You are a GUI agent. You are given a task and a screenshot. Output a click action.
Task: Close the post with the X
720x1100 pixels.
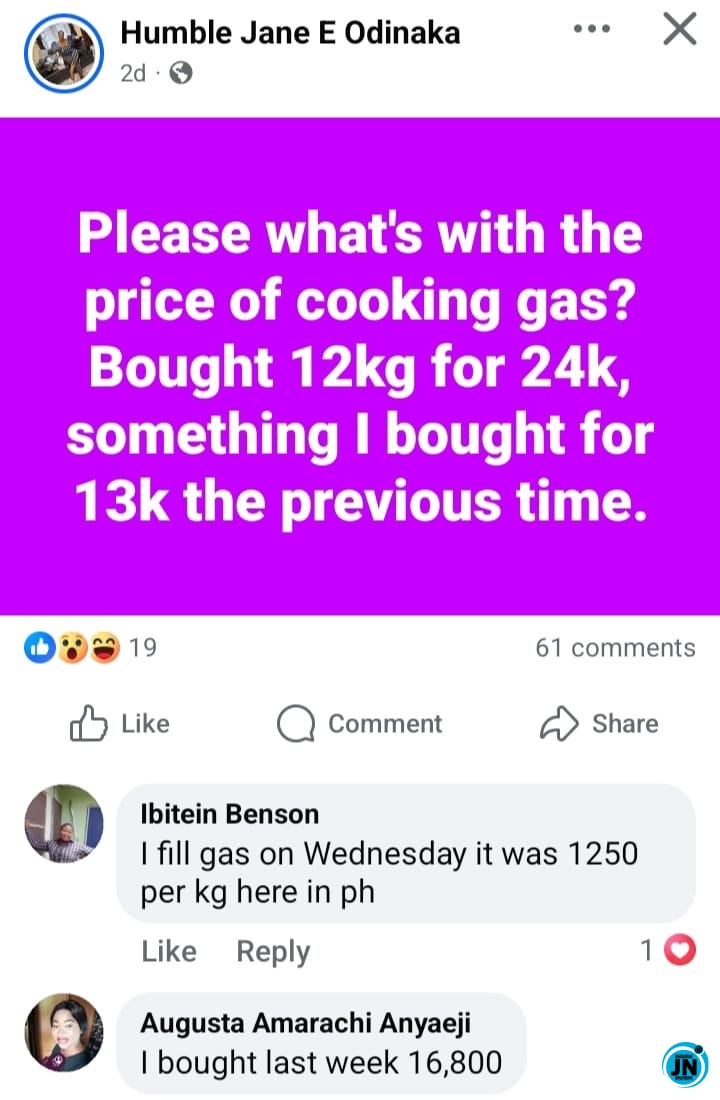680,31
